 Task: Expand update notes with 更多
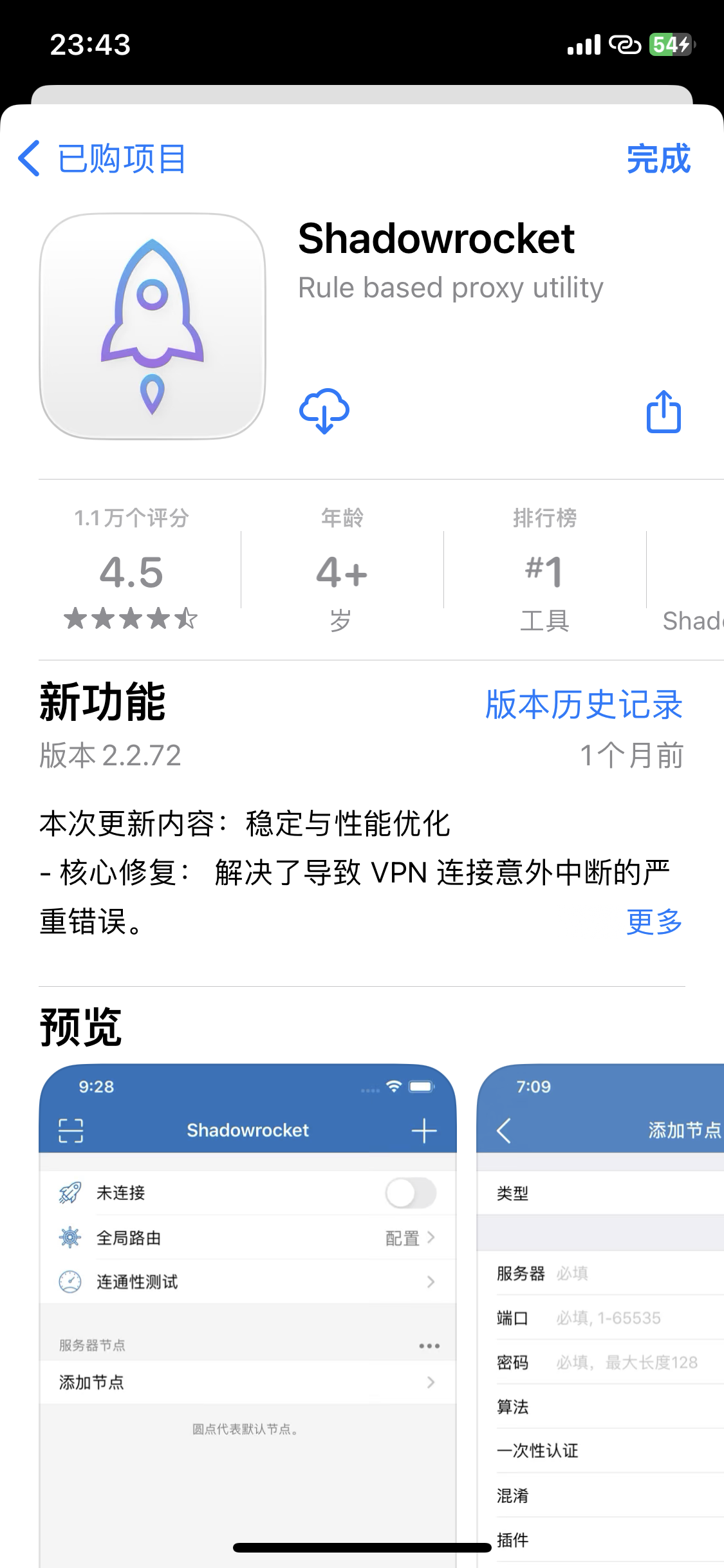pyautogui.click(x=654, y=922)
